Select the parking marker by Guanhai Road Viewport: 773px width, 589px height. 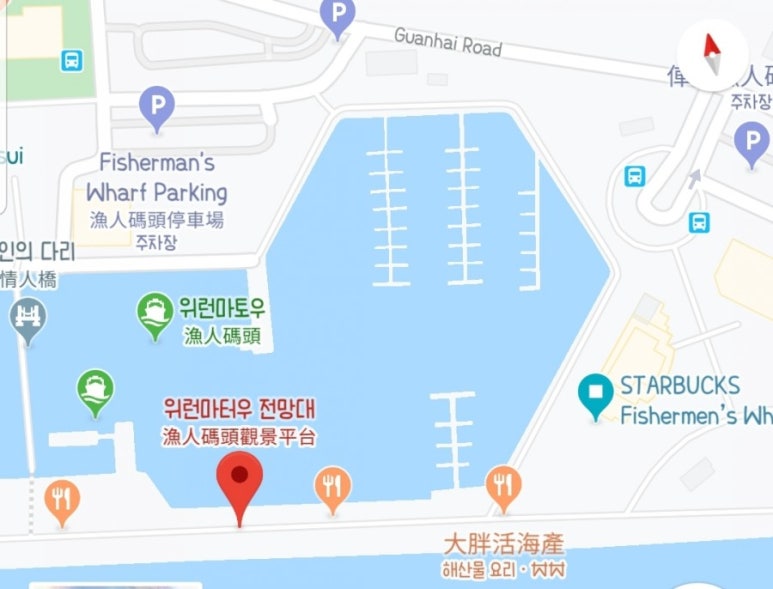pyautogui.click(x=337, y=16)
